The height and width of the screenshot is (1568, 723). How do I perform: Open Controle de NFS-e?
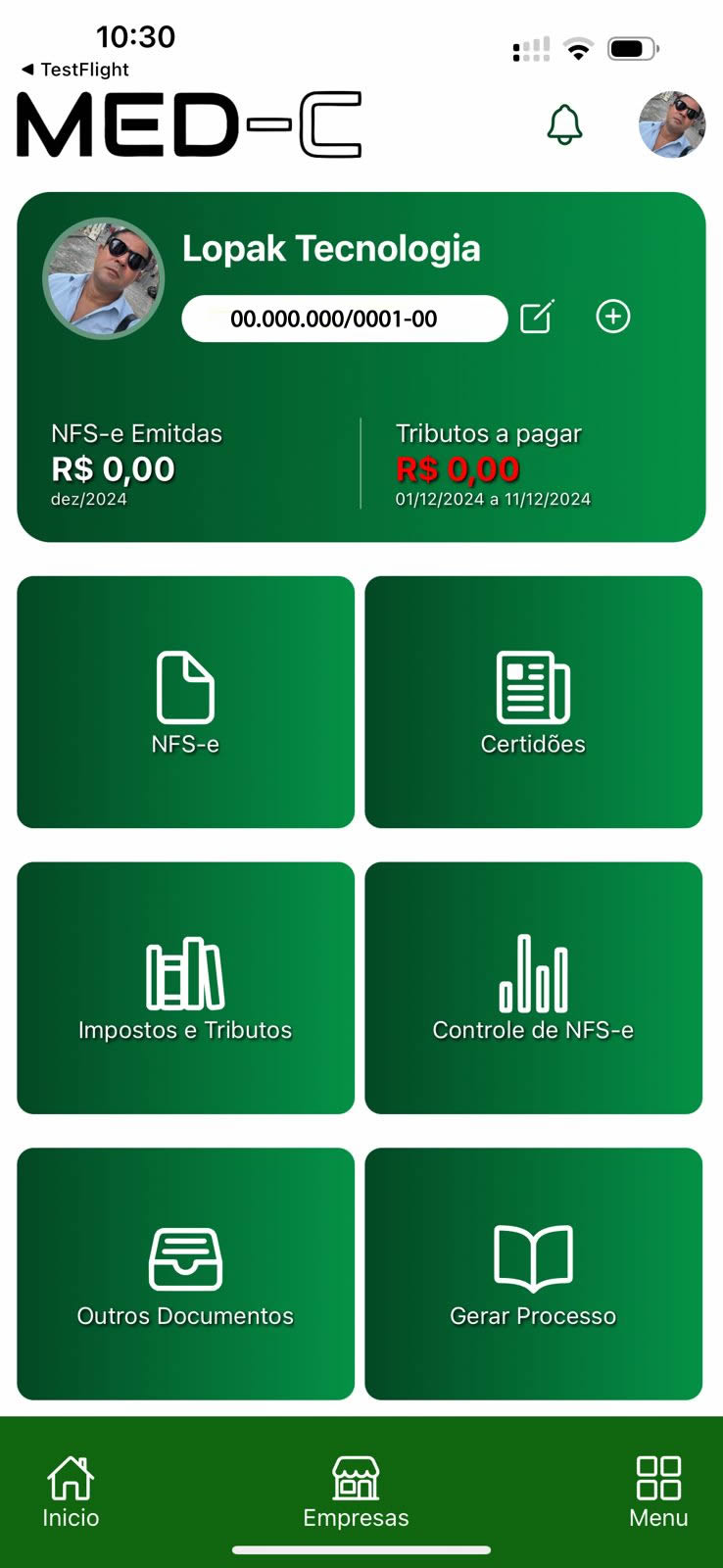click(533, 988)
